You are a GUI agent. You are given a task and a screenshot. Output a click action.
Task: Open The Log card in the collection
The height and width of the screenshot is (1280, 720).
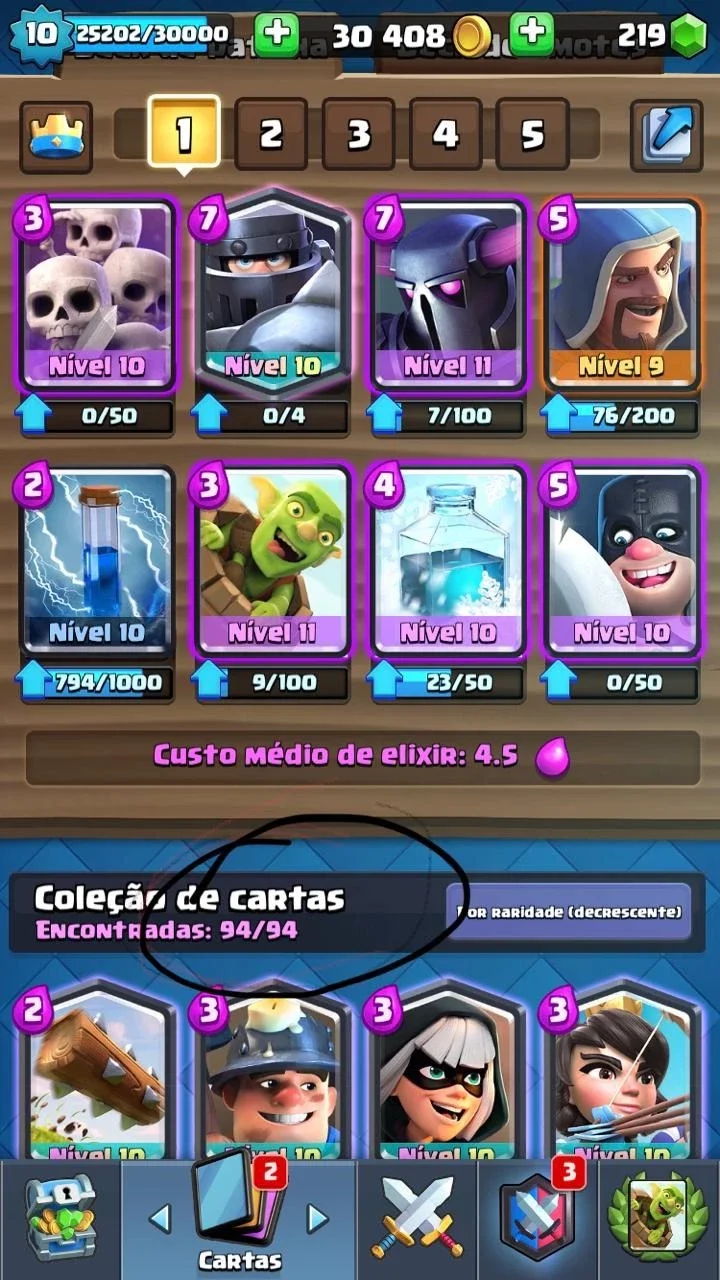coord(97,1075)
